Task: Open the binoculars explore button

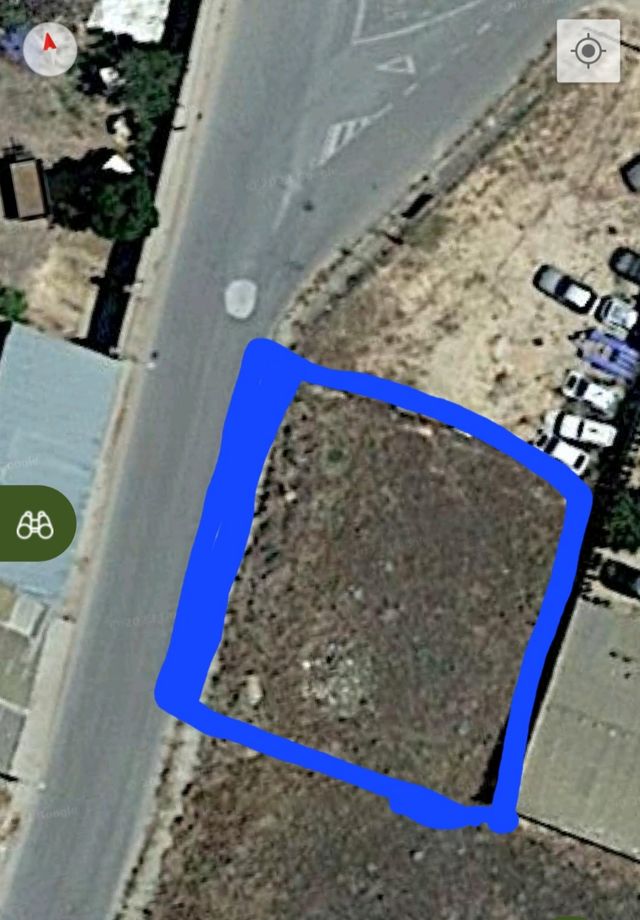Action: tap(35, 523)
